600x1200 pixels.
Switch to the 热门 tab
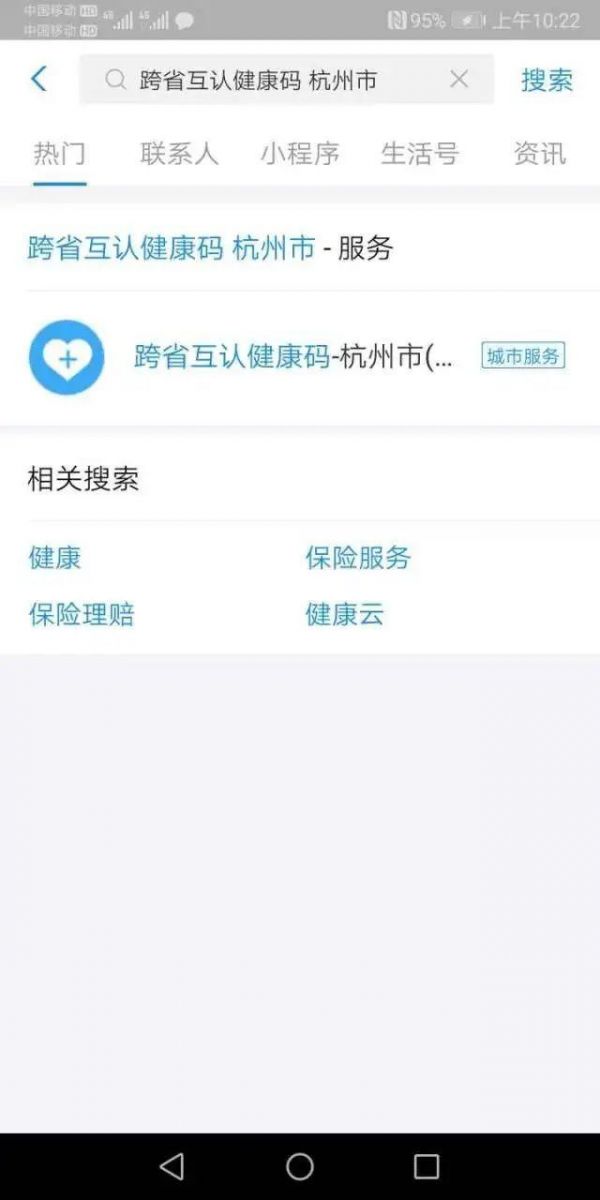tap(60, 154)
